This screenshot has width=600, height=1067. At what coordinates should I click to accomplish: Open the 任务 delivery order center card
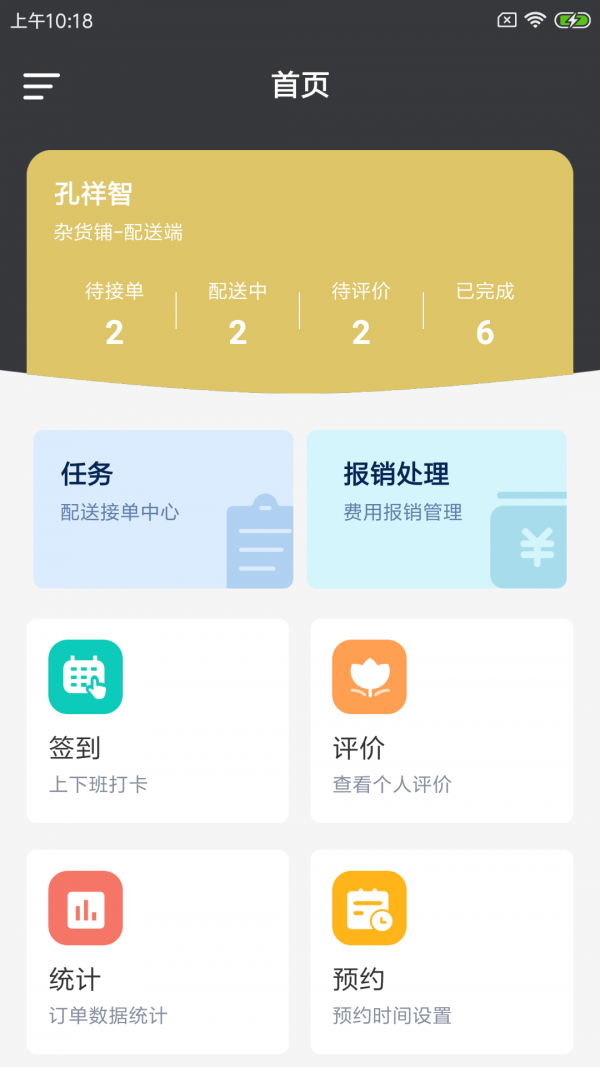coord(163,509)
